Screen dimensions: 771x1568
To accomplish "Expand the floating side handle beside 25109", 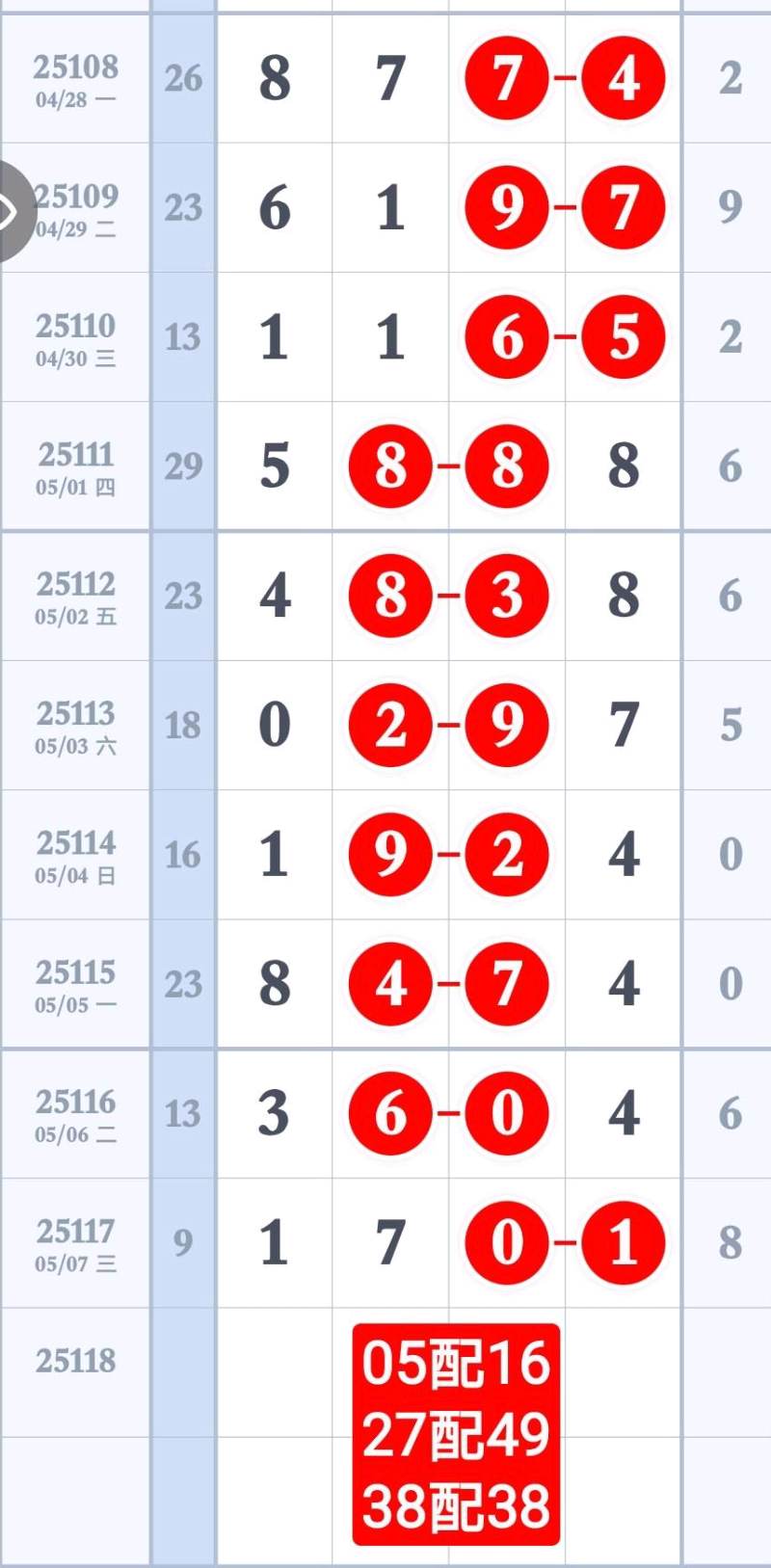I will [13, 212].
